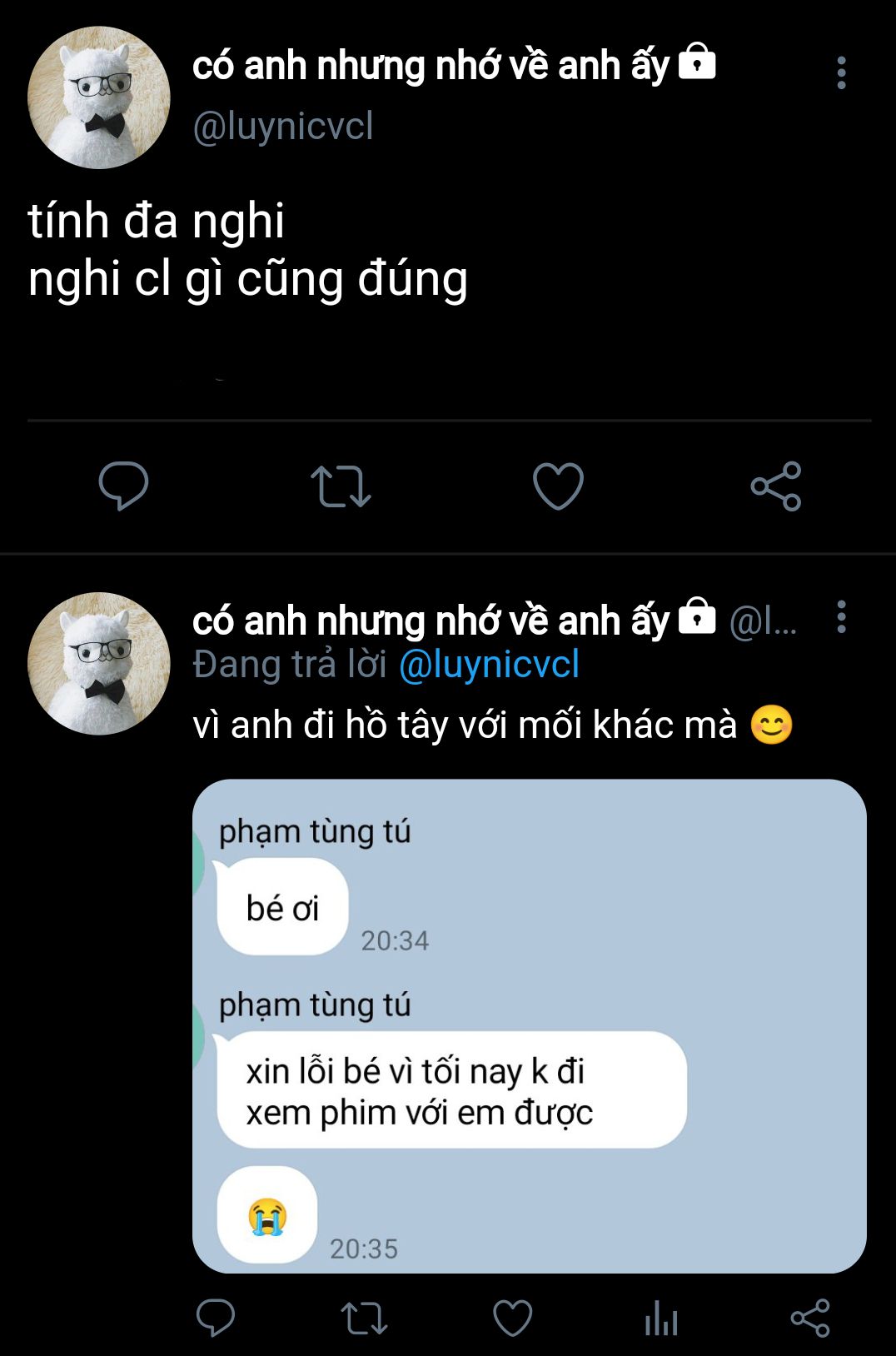This screenshot has height=1356, width=896.
Task: Open profile picture on the main tweet
Action: [99, 98]
